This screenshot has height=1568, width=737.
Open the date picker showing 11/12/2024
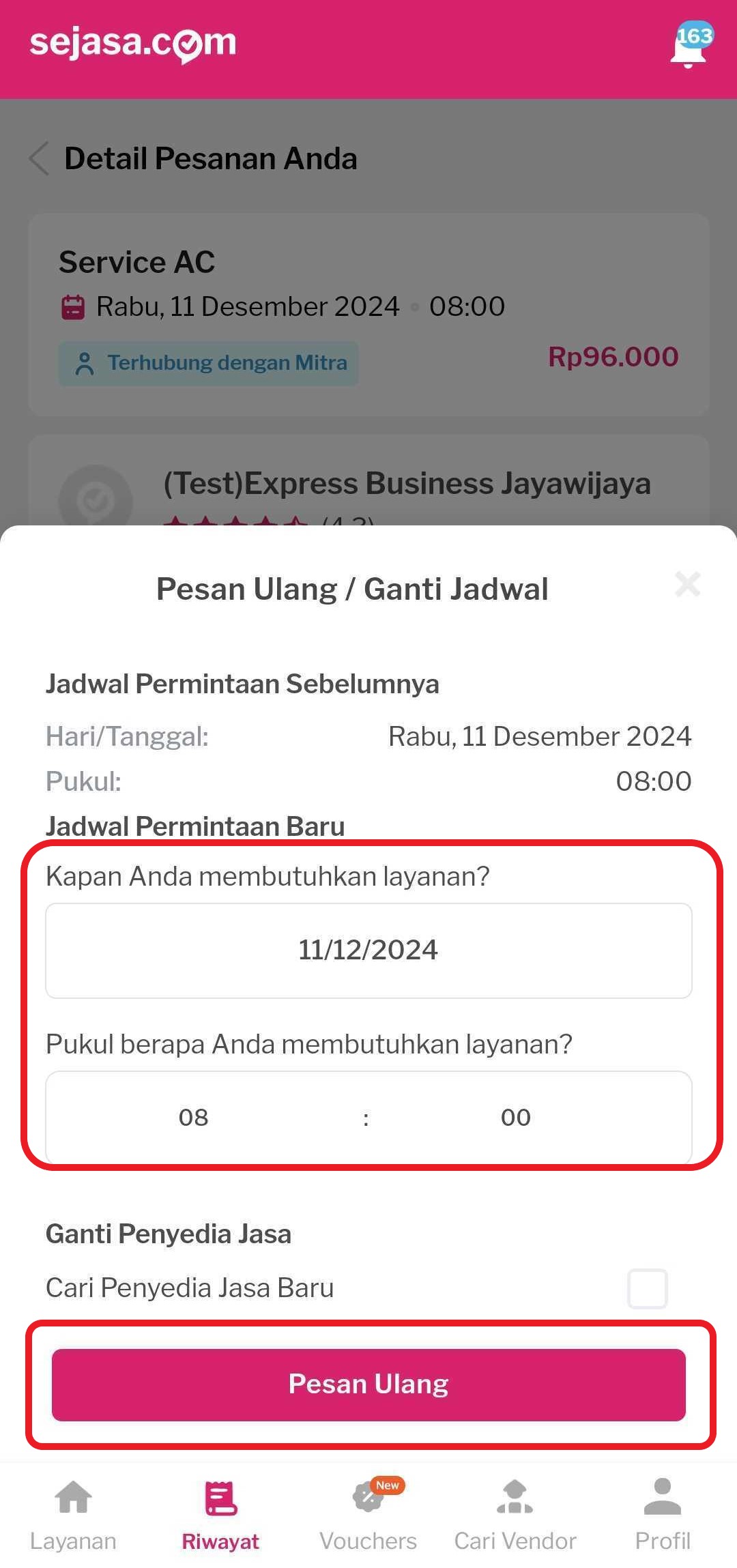pos(369,950)
